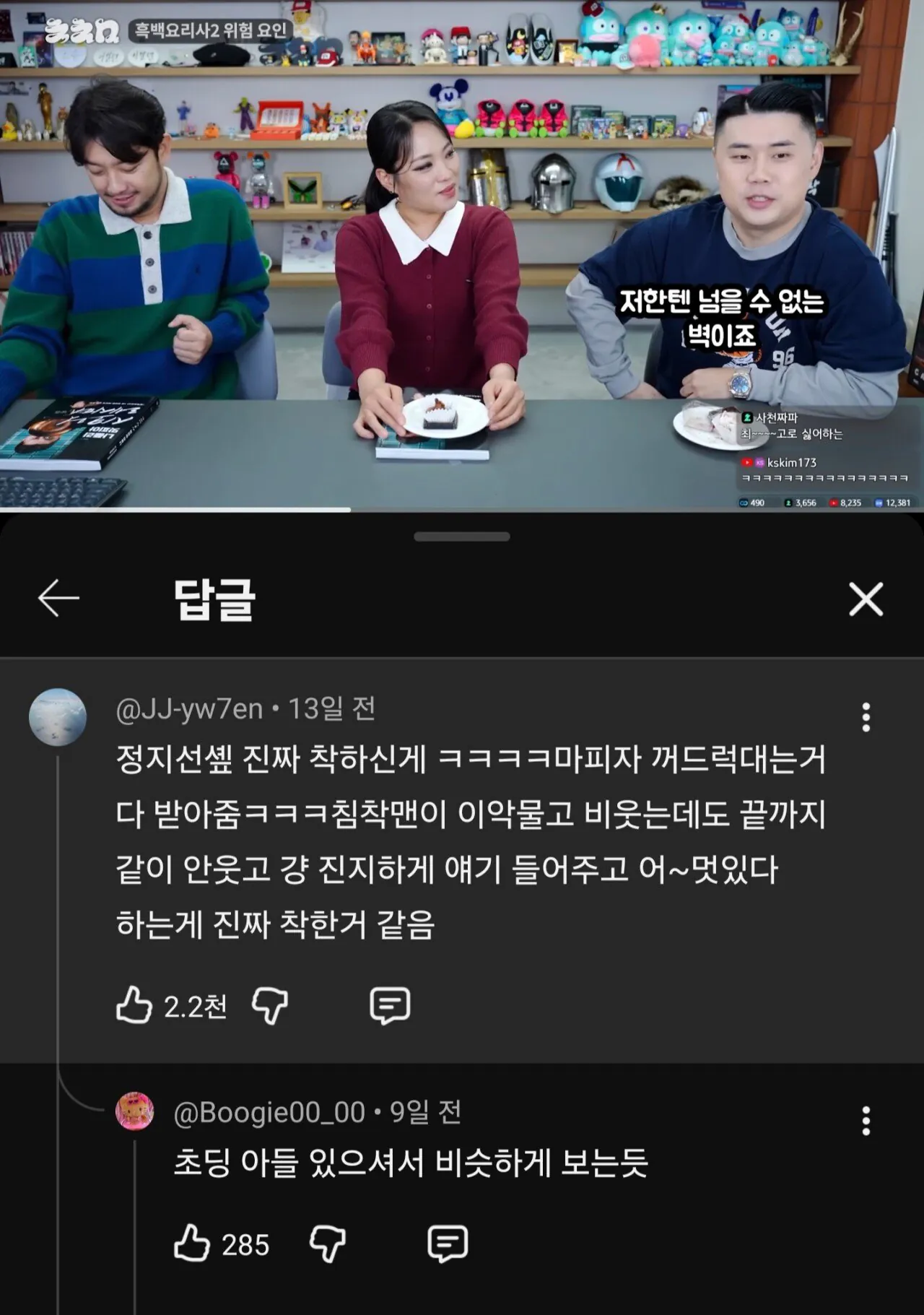Open @JJ-yw7en's profile avatar

tap(58, 717)
